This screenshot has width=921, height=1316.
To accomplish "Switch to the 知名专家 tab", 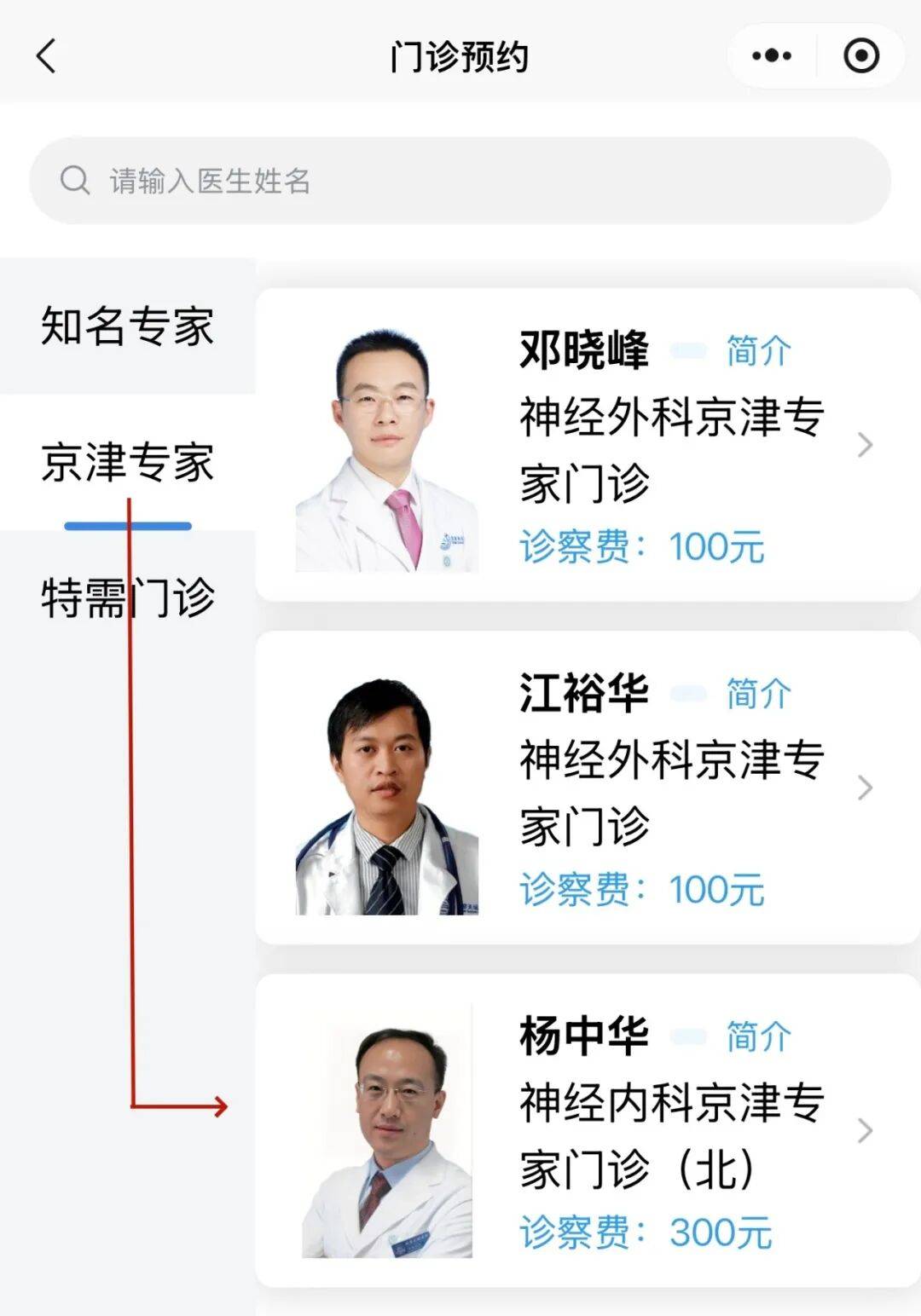I will tap(127, 326).
